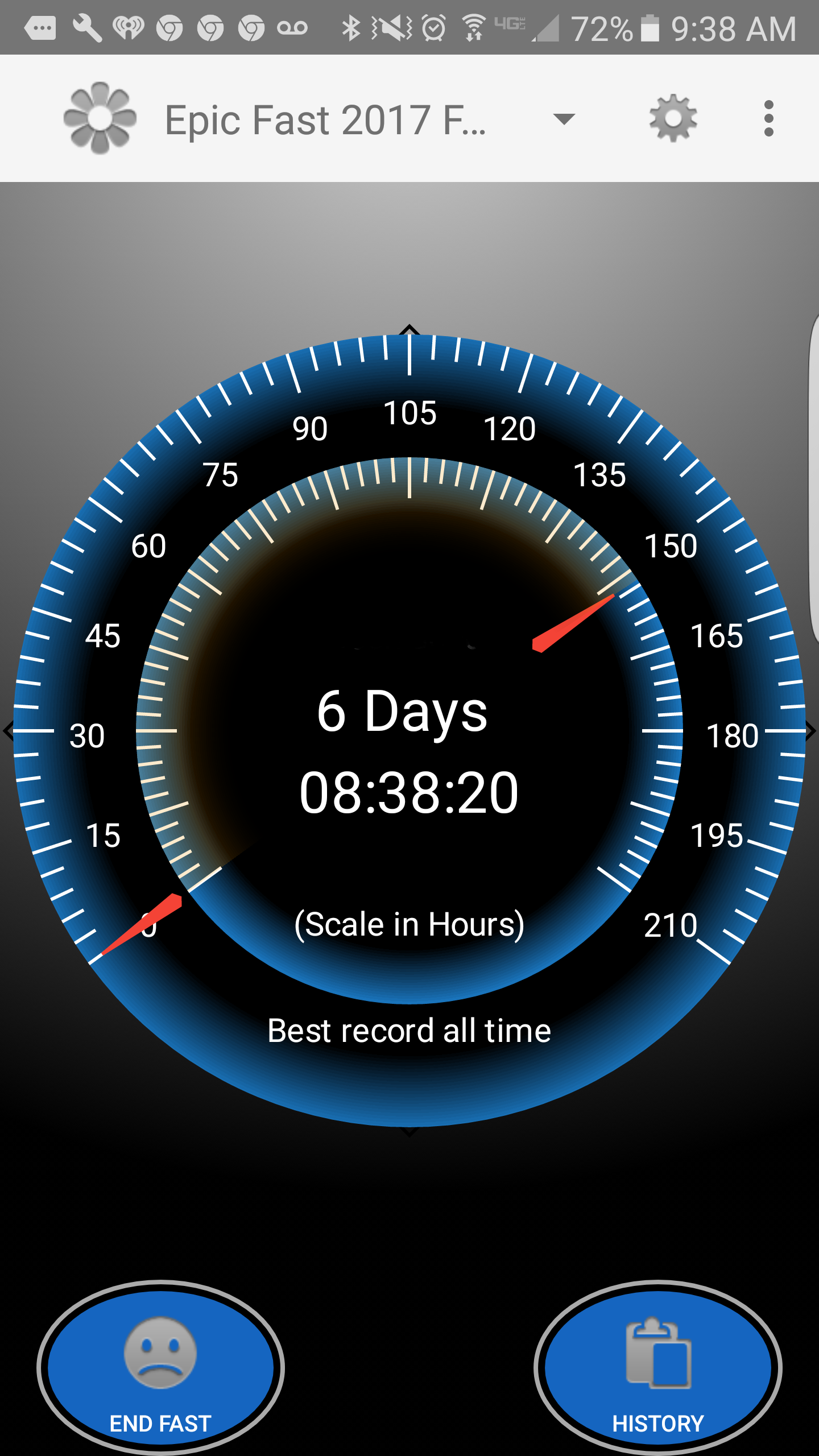Expand the Epic Fast 2017 dropdown
This screenshot has width=819, height=1456.
pos(370,119)
